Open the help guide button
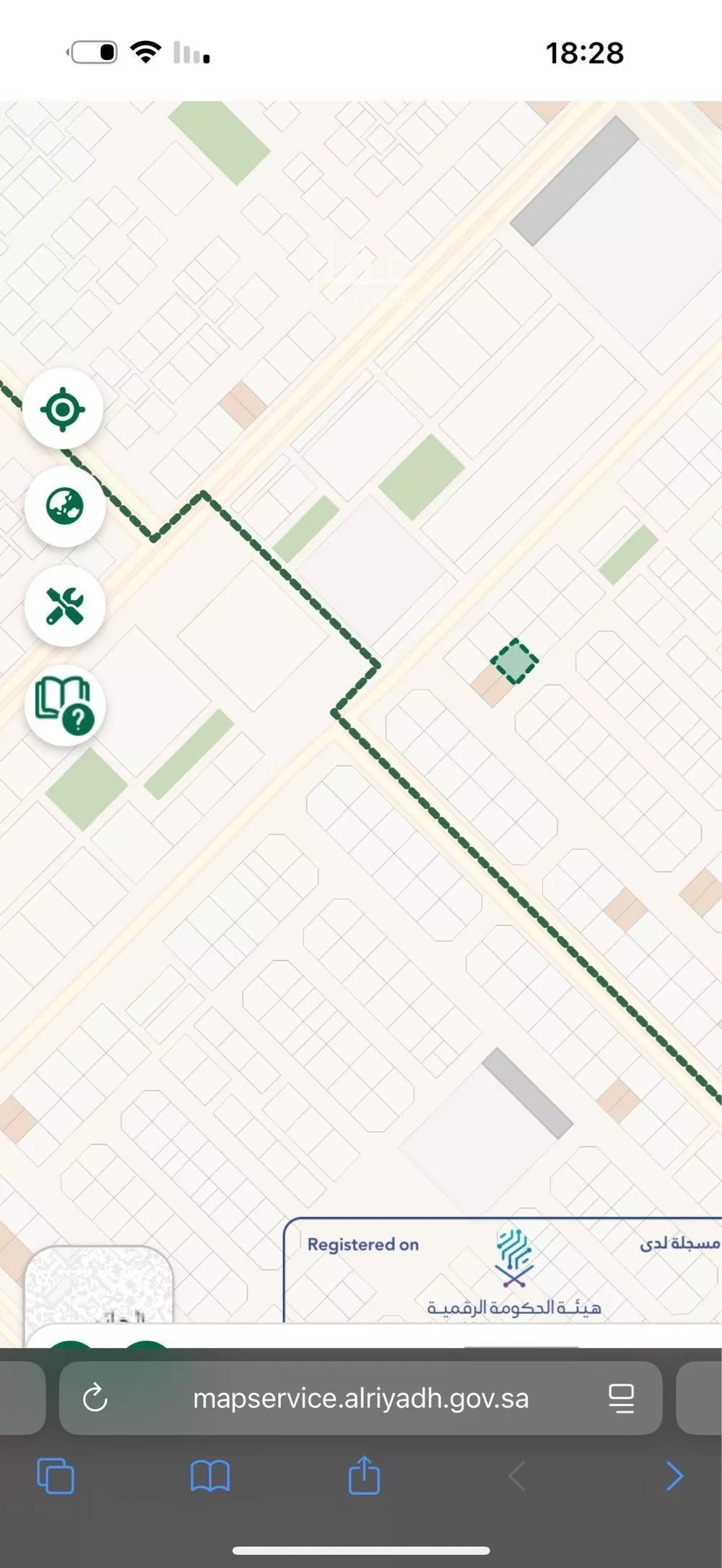722x1568 pixels. tap(65, 706)
